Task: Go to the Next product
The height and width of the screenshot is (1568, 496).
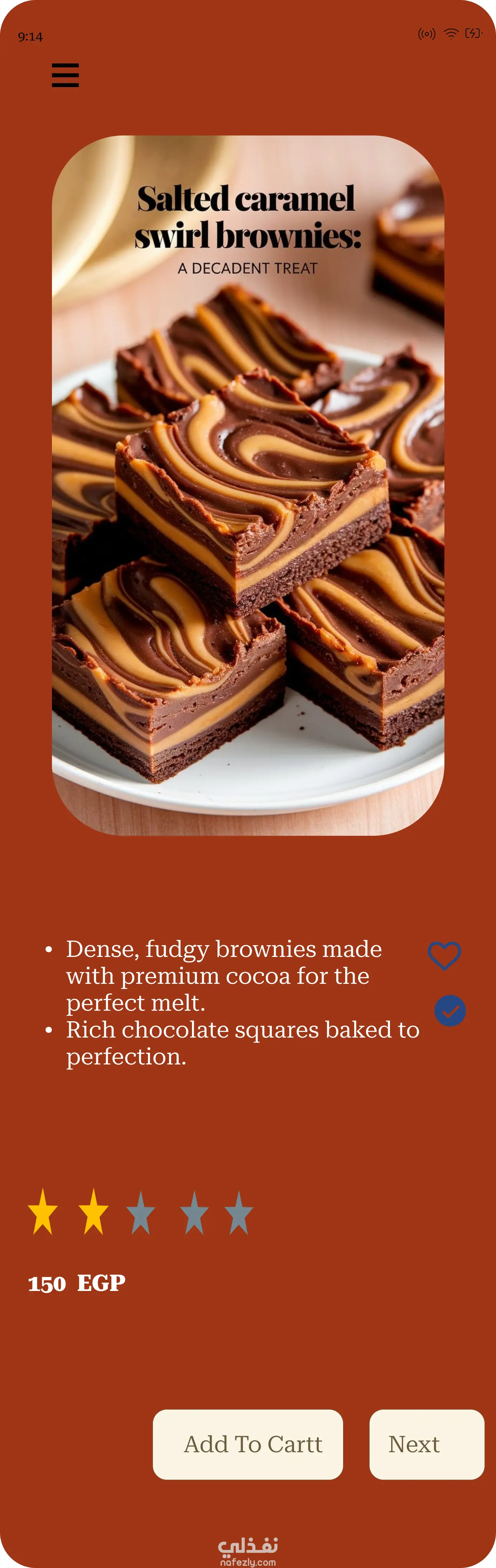Action: [x=426, y=1444]
